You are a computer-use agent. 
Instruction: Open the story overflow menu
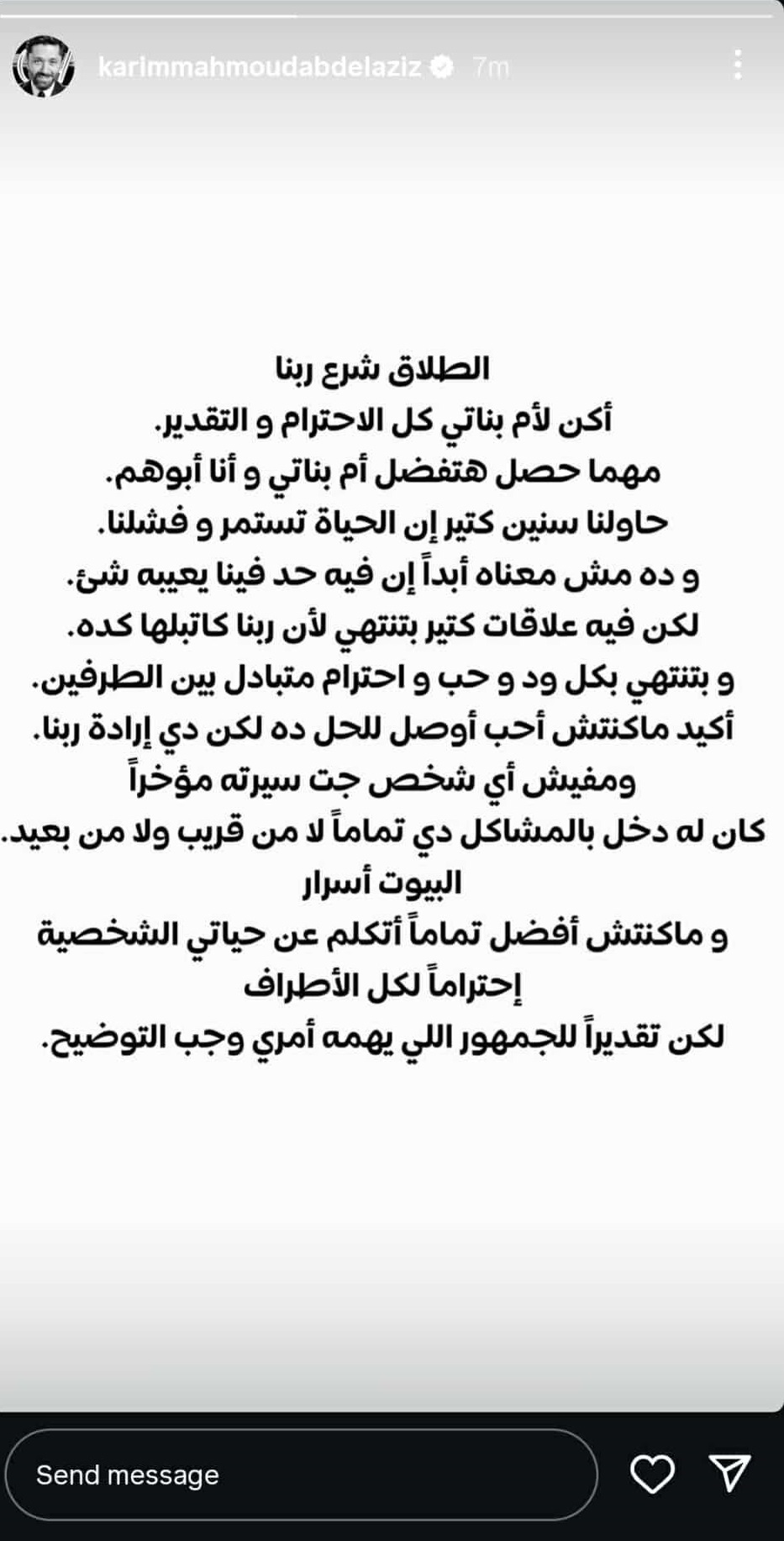(737, 65)
